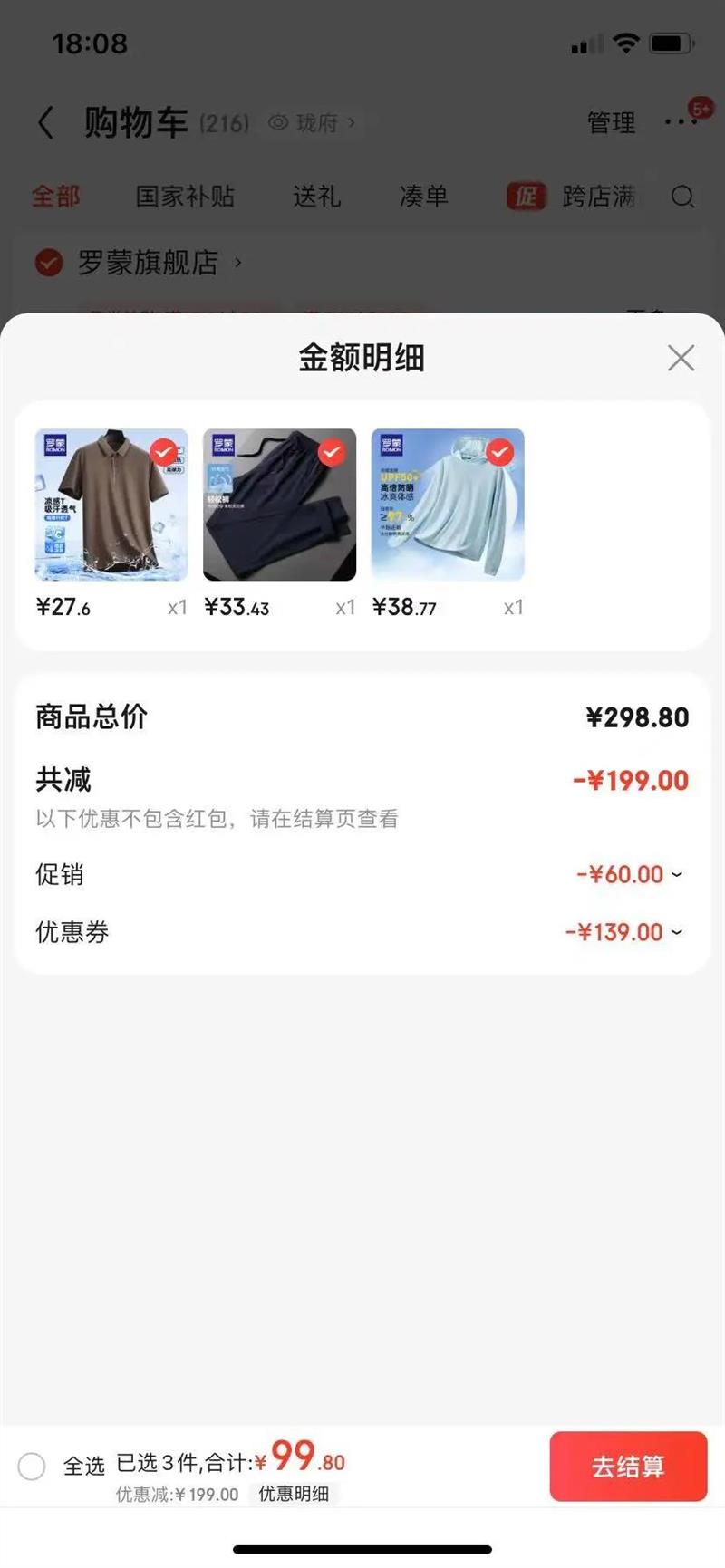The image size is (725, 1568).
Task: Tap 去结算 to check out
Action: (627, 1466)
